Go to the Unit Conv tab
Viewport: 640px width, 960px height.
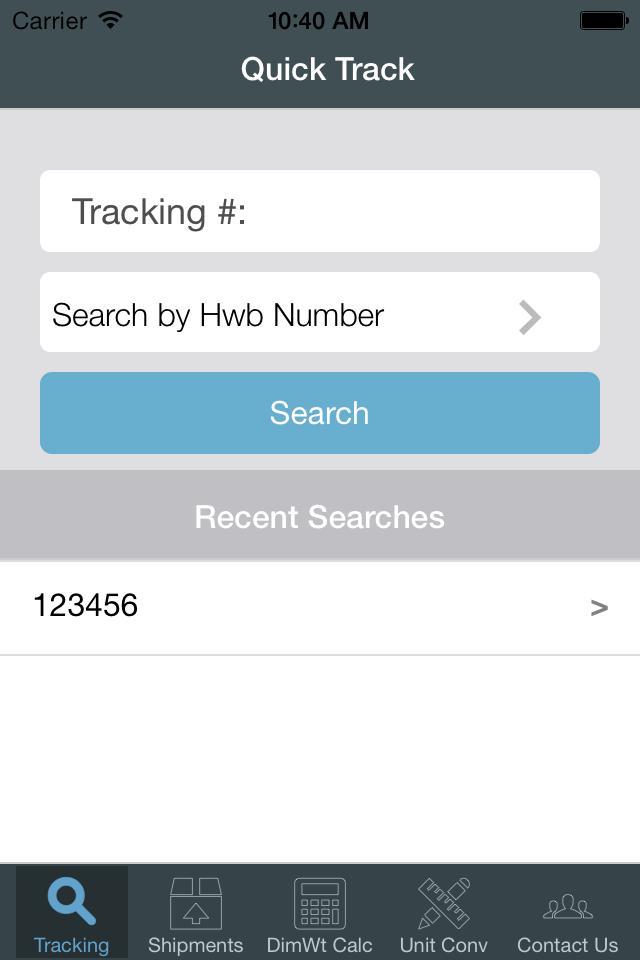click(443, 914)
